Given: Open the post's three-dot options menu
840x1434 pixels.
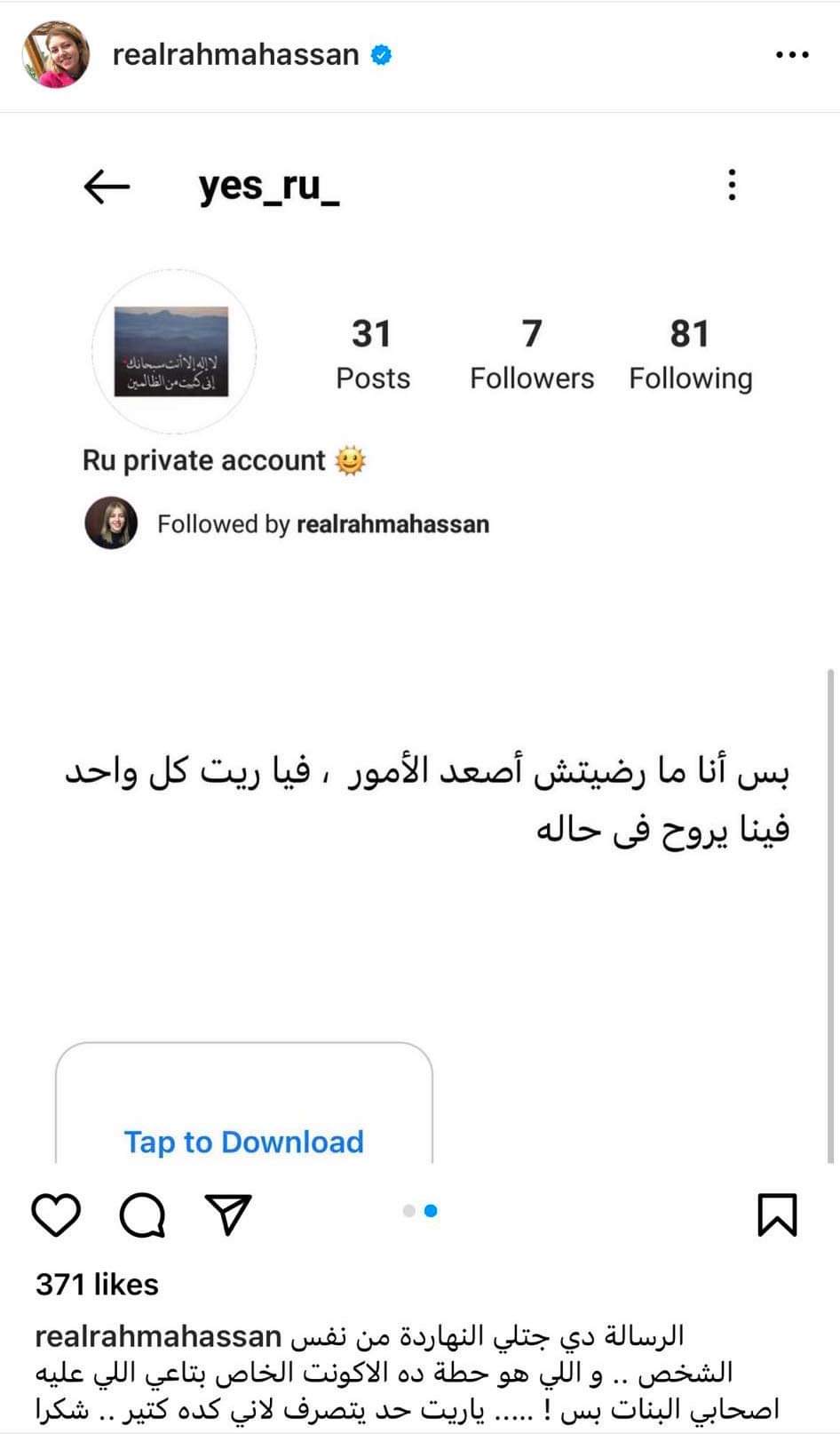Looking at the screenshot, I should 791,55.
